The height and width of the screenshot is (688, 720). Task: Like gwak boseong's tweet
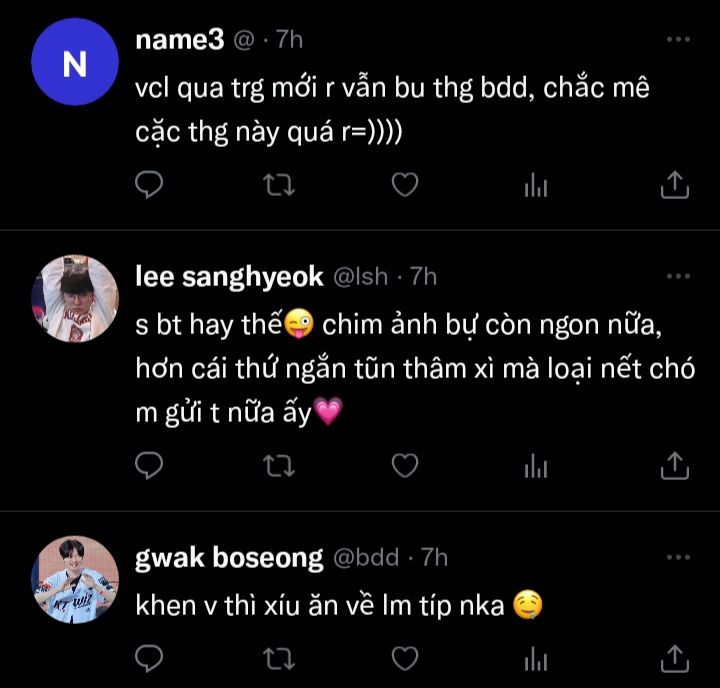coord(404,657)
